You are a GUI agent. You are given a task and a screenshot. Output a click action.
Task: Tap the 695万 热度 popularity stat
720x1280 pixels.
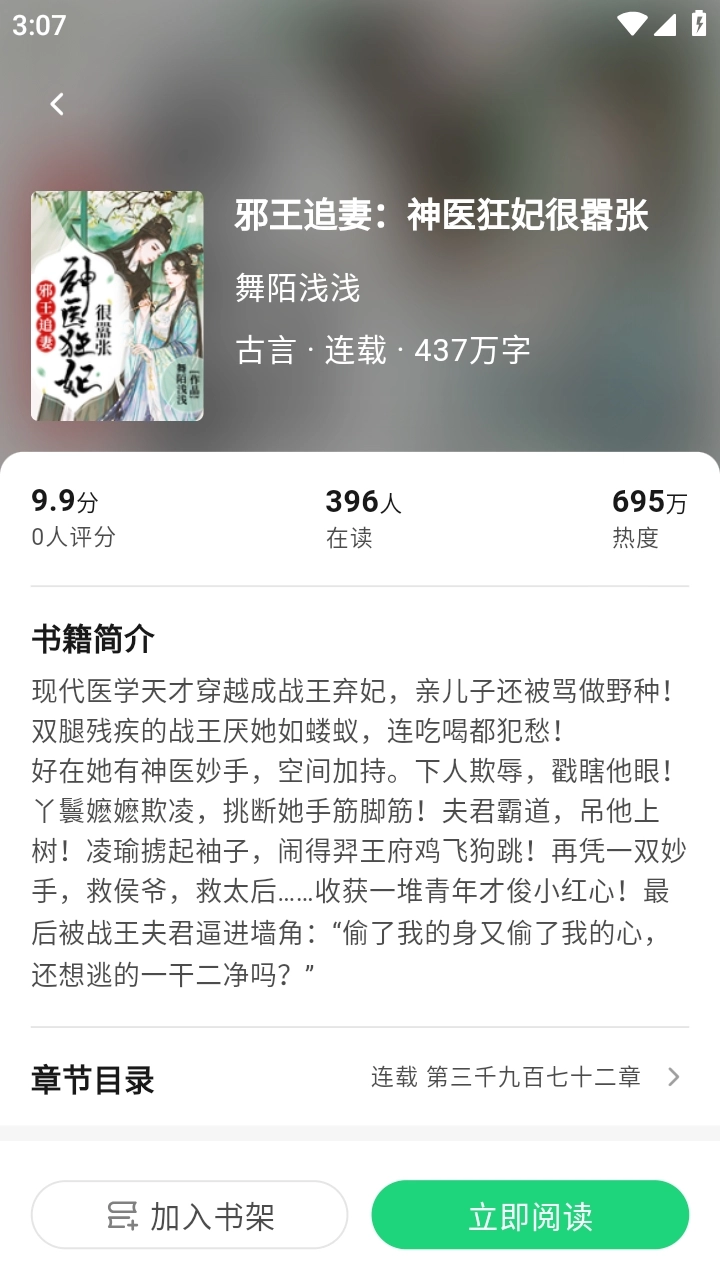point(649,502)
